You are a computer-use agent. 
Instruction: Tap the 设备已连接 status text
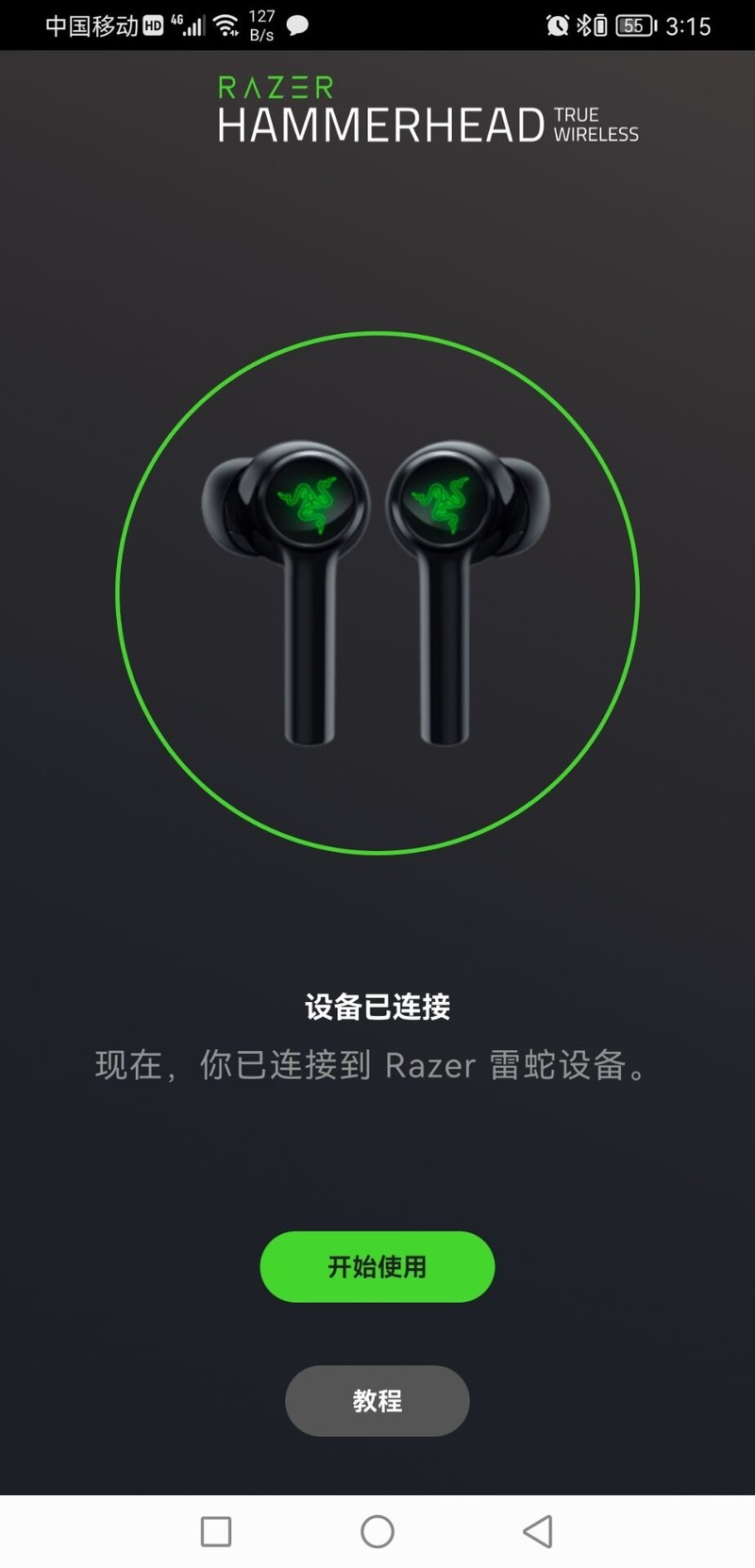377,1008
